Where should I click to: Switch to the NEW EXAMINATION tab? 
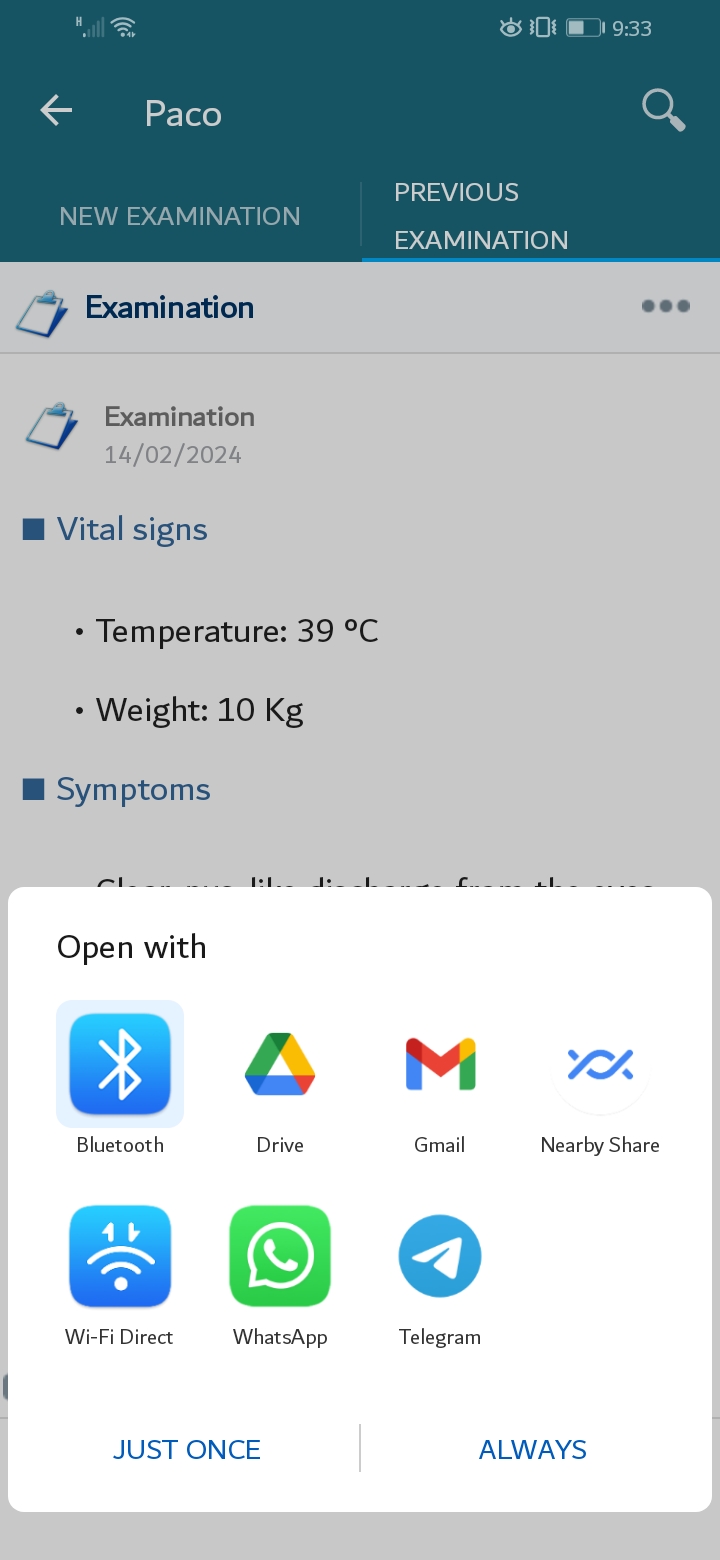180,216
